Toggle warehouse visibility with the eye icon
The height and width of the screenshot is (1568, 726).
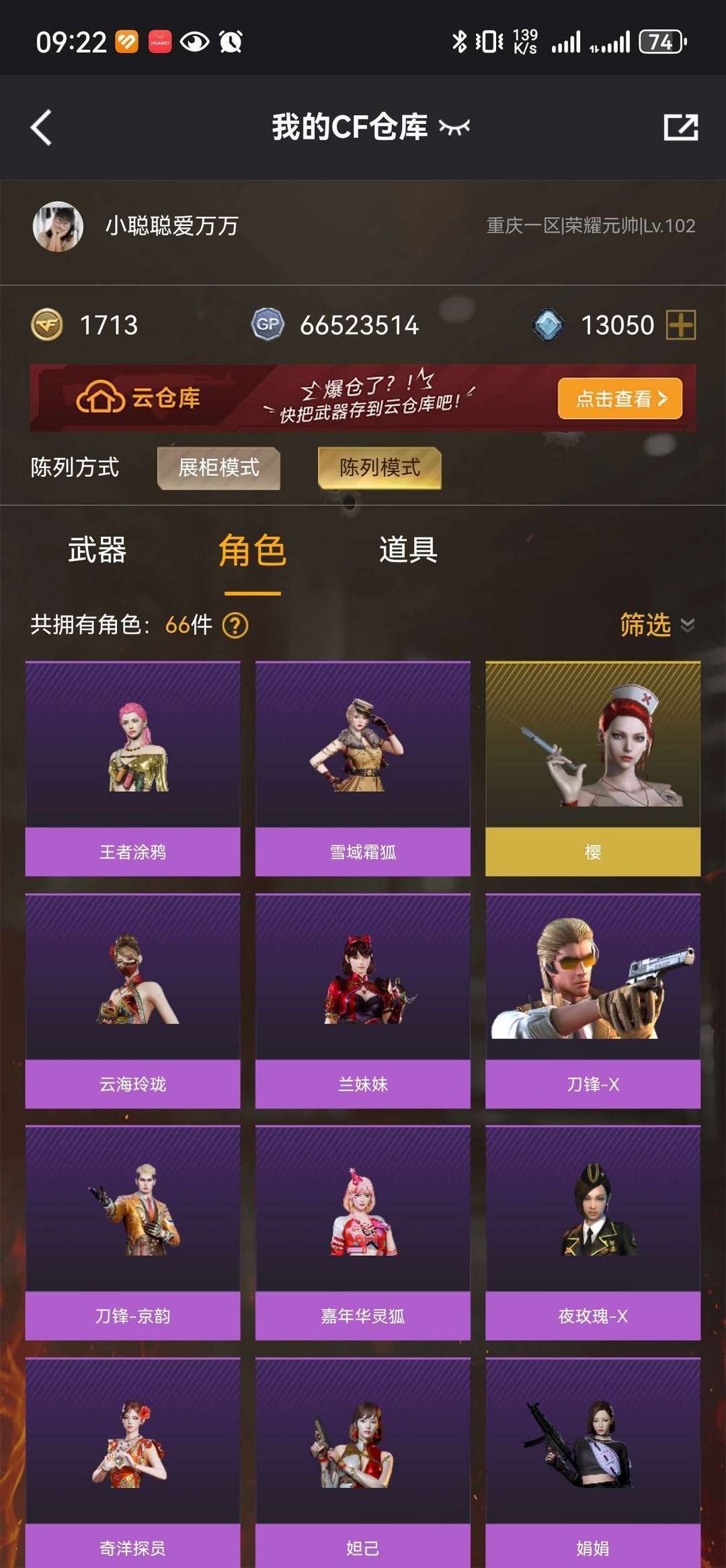pyautogui.click(x=455, y=128)
